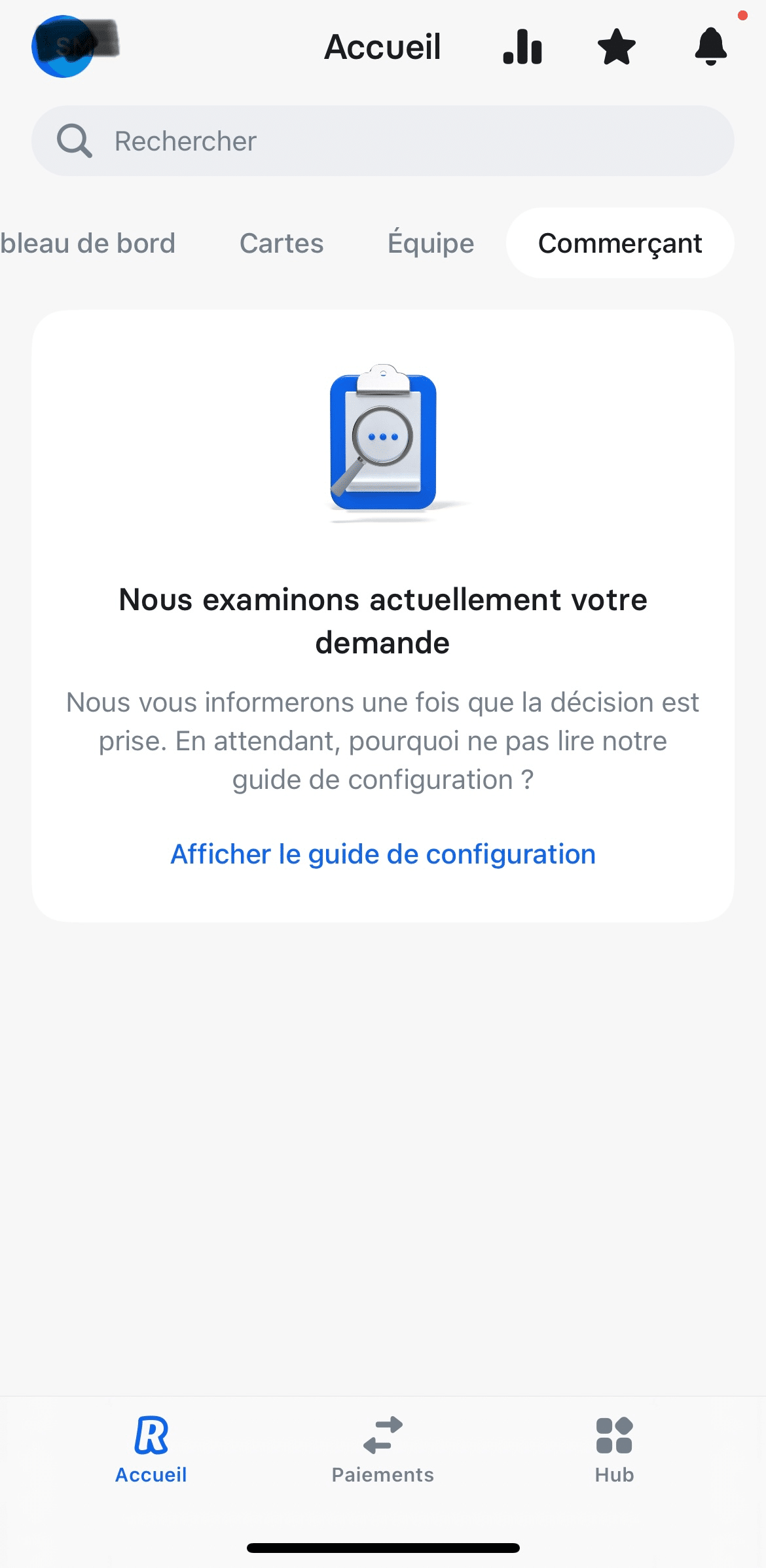Viewport: 766px width, 1568px height.
Task: Open favorites via the star icon
Action: [x=616, y=47]
